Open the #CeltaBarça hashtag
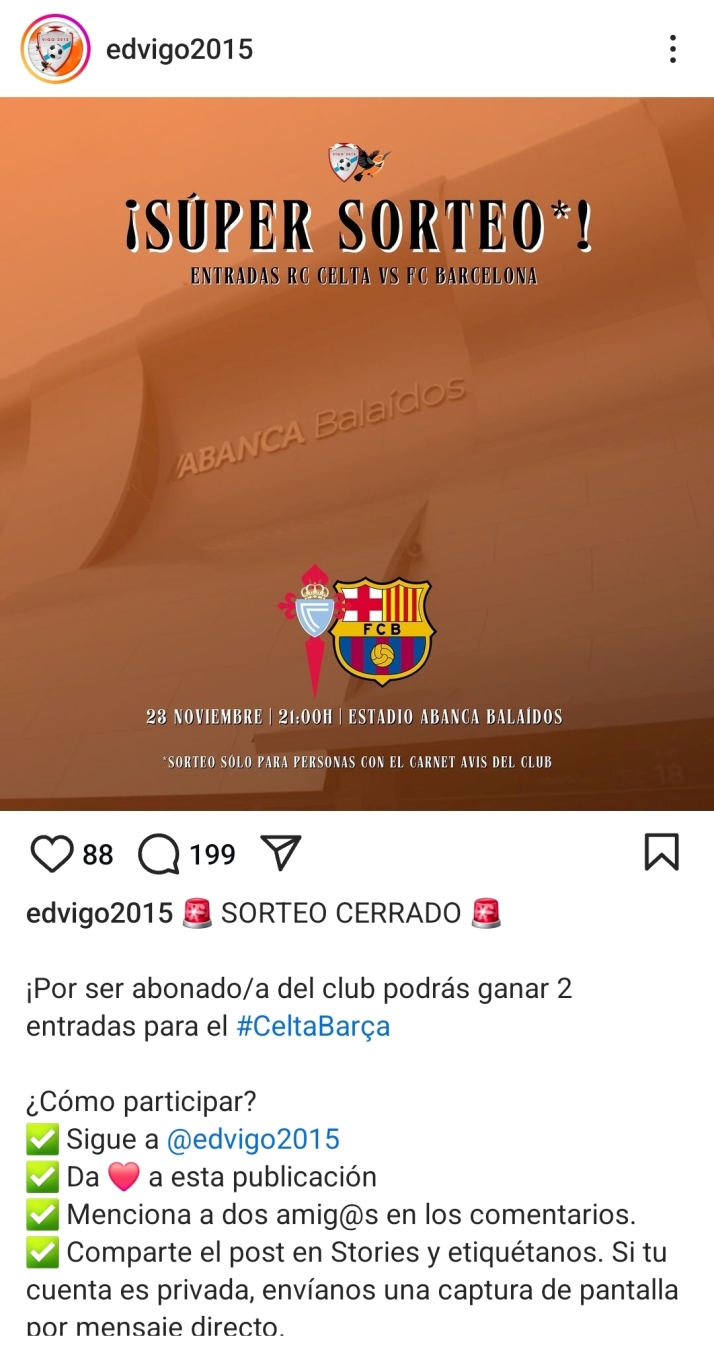 click(313, 1027)
